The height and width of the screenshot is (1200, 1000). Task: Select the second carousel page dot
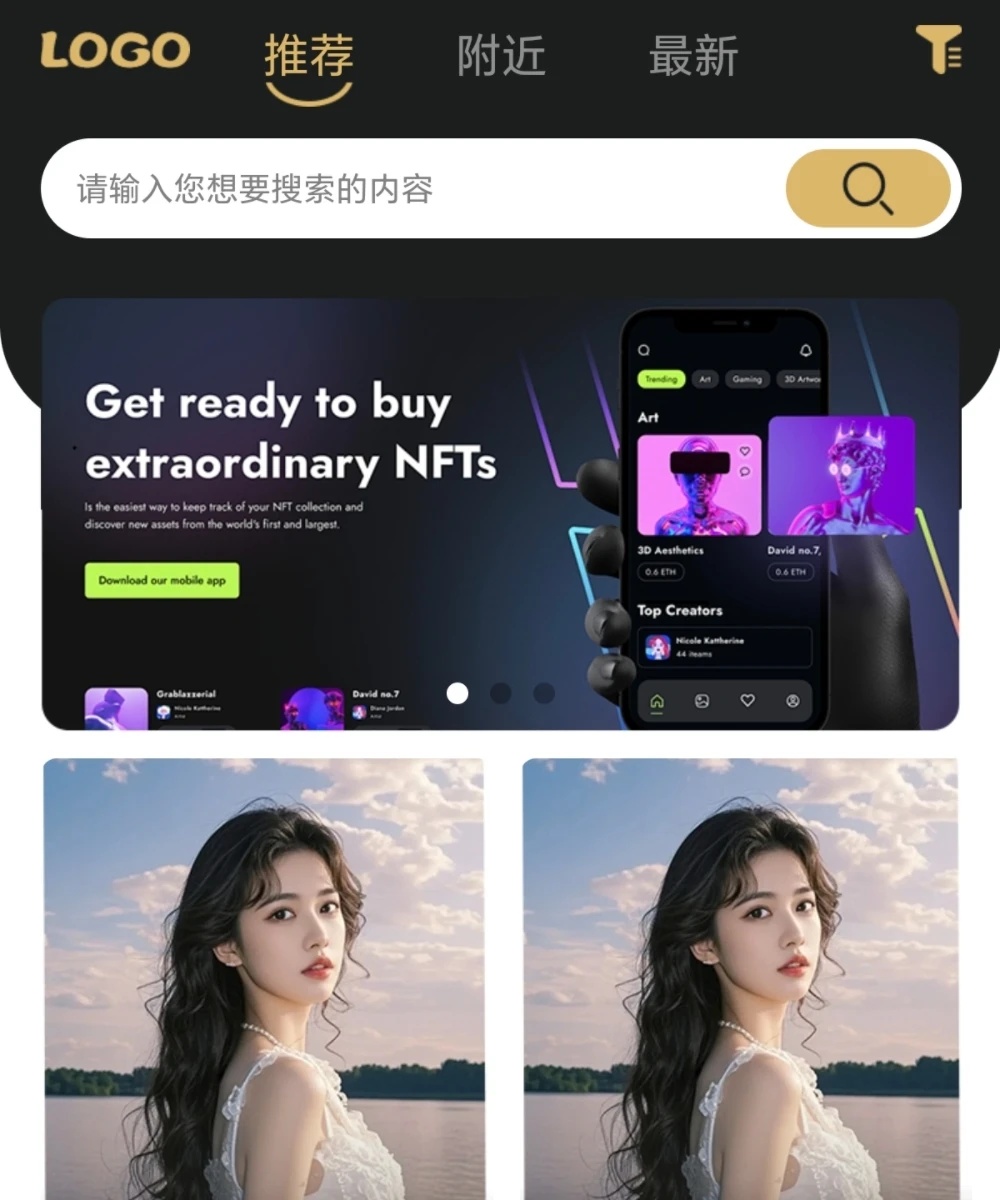[x=501, y=693]
